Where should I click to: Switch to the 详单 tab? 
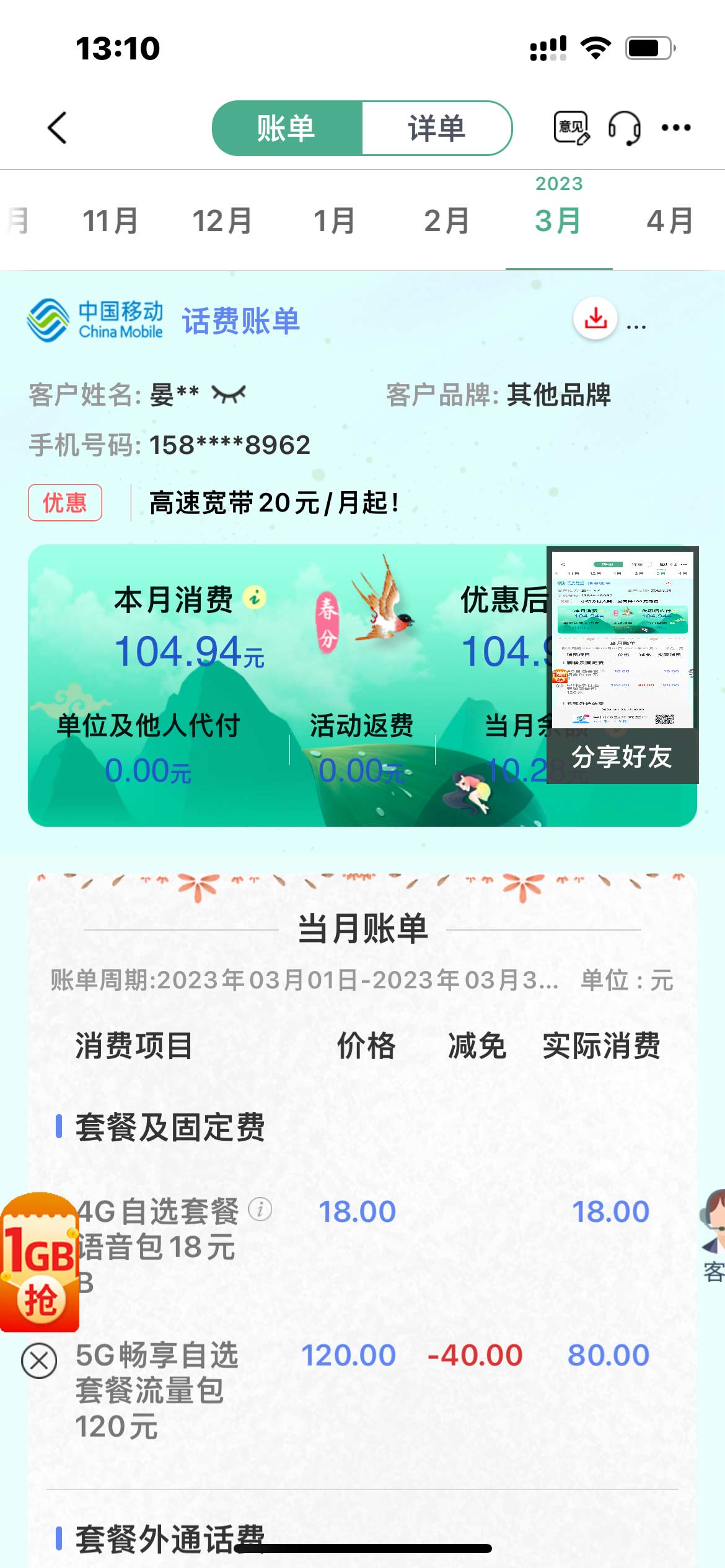436,128
